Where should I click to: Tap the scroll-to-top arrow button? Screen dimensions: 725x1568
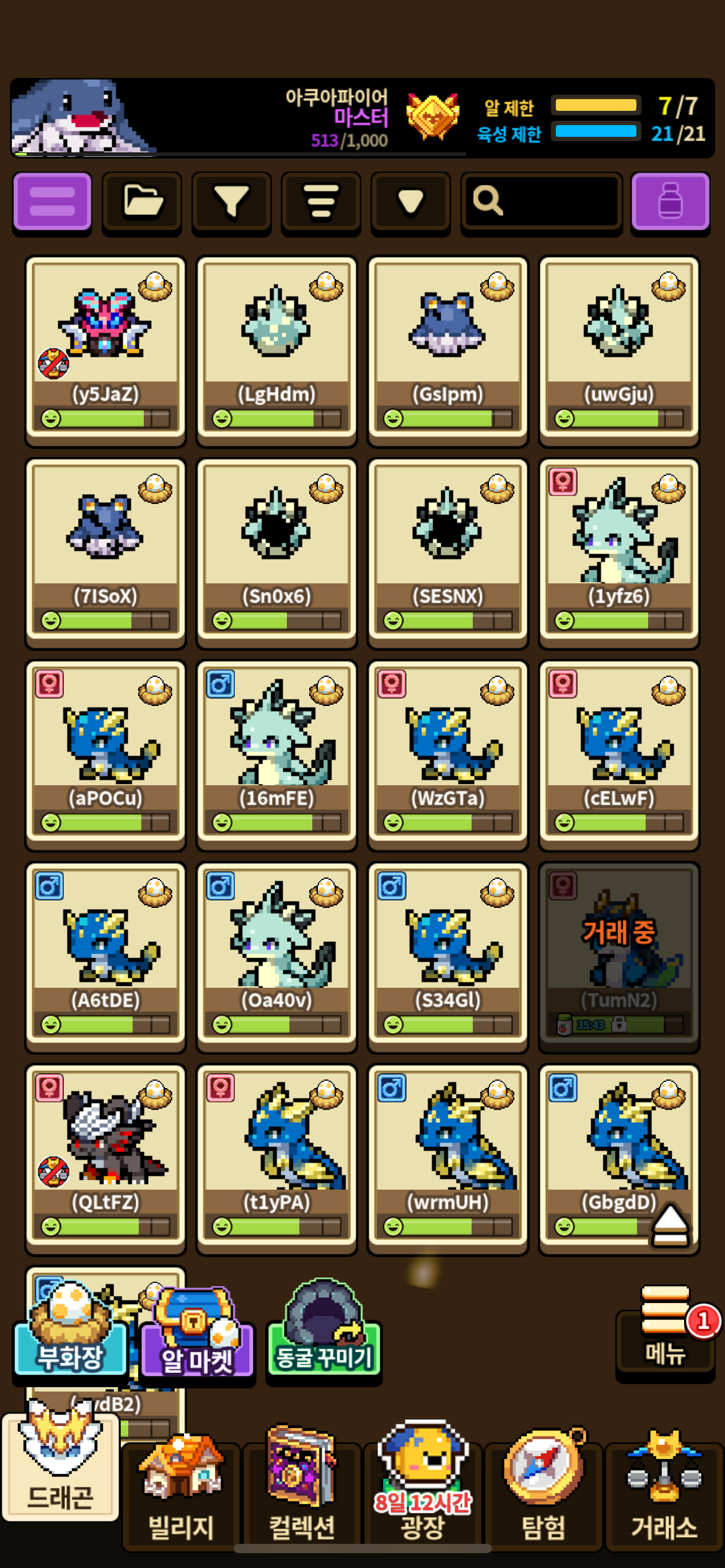pos(670,1225)
